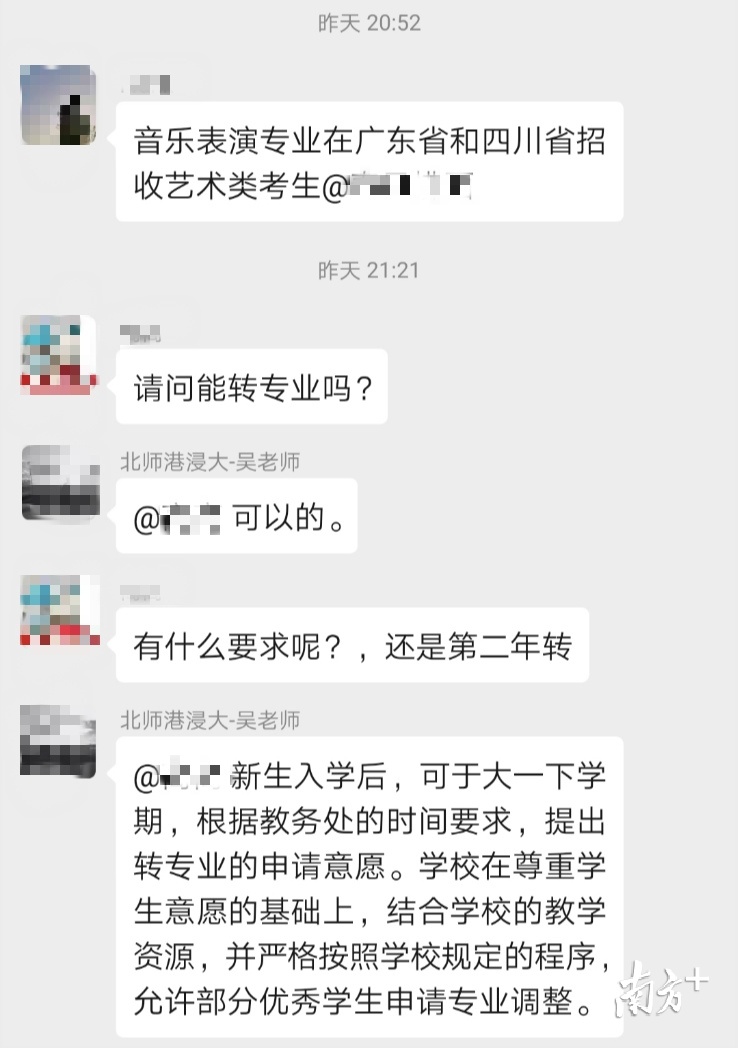Viewport: 738px width, 1048px height.
Task: Open the sunset-themed avatar at the top
Action: [x=57, y=104]
